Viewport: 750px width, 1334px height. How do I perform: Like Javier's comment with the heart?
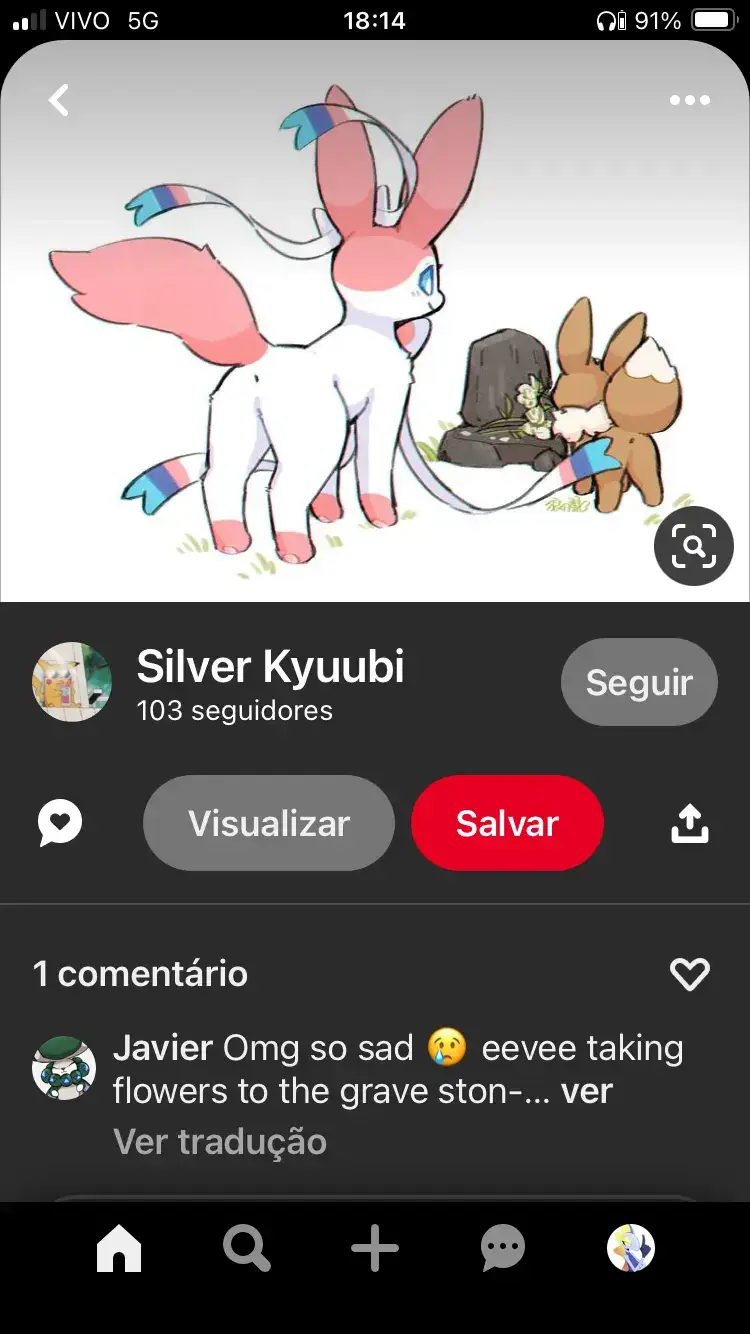click(689, 974)
